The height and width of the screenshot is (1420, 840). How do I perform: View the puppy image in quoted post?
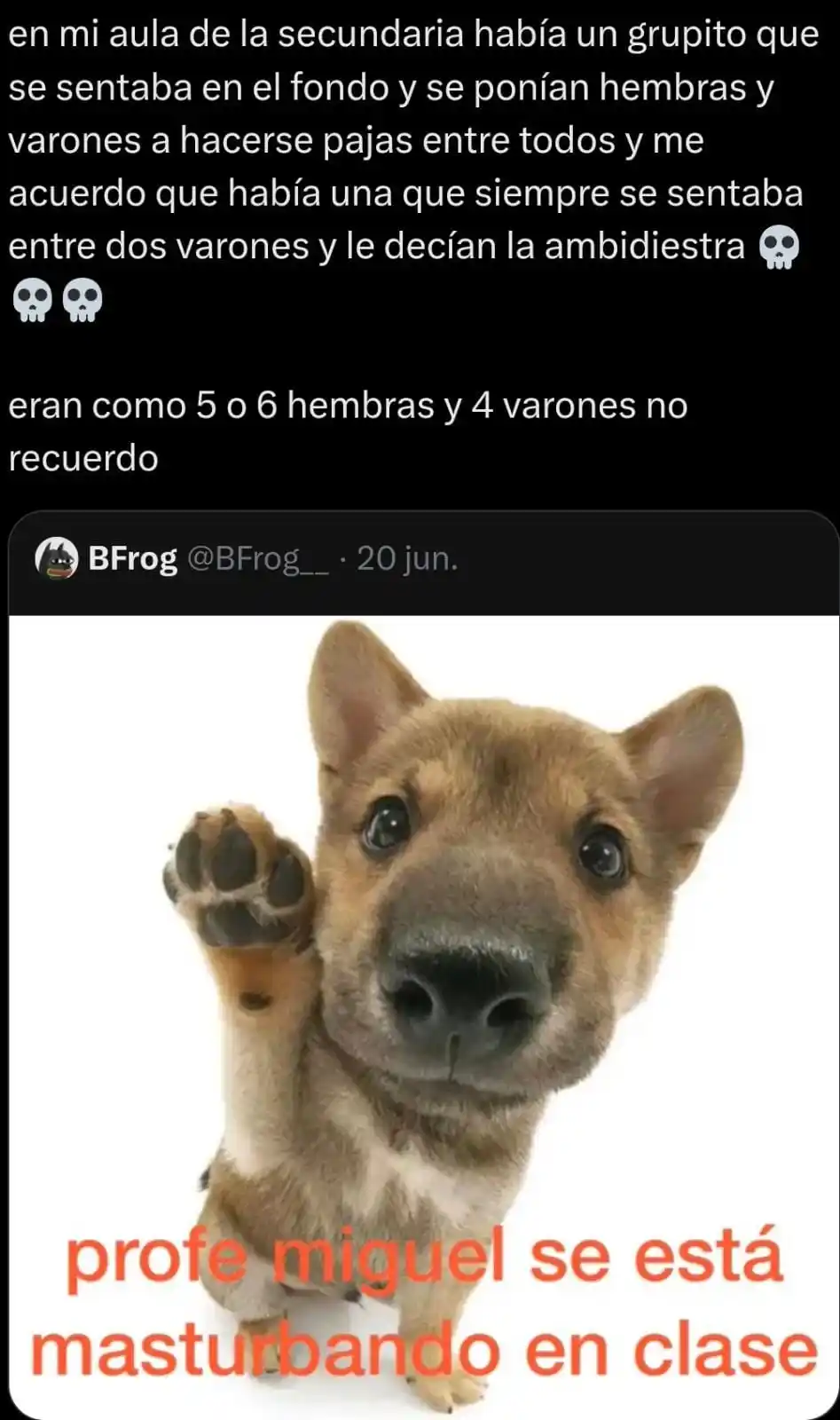(424, 976)
